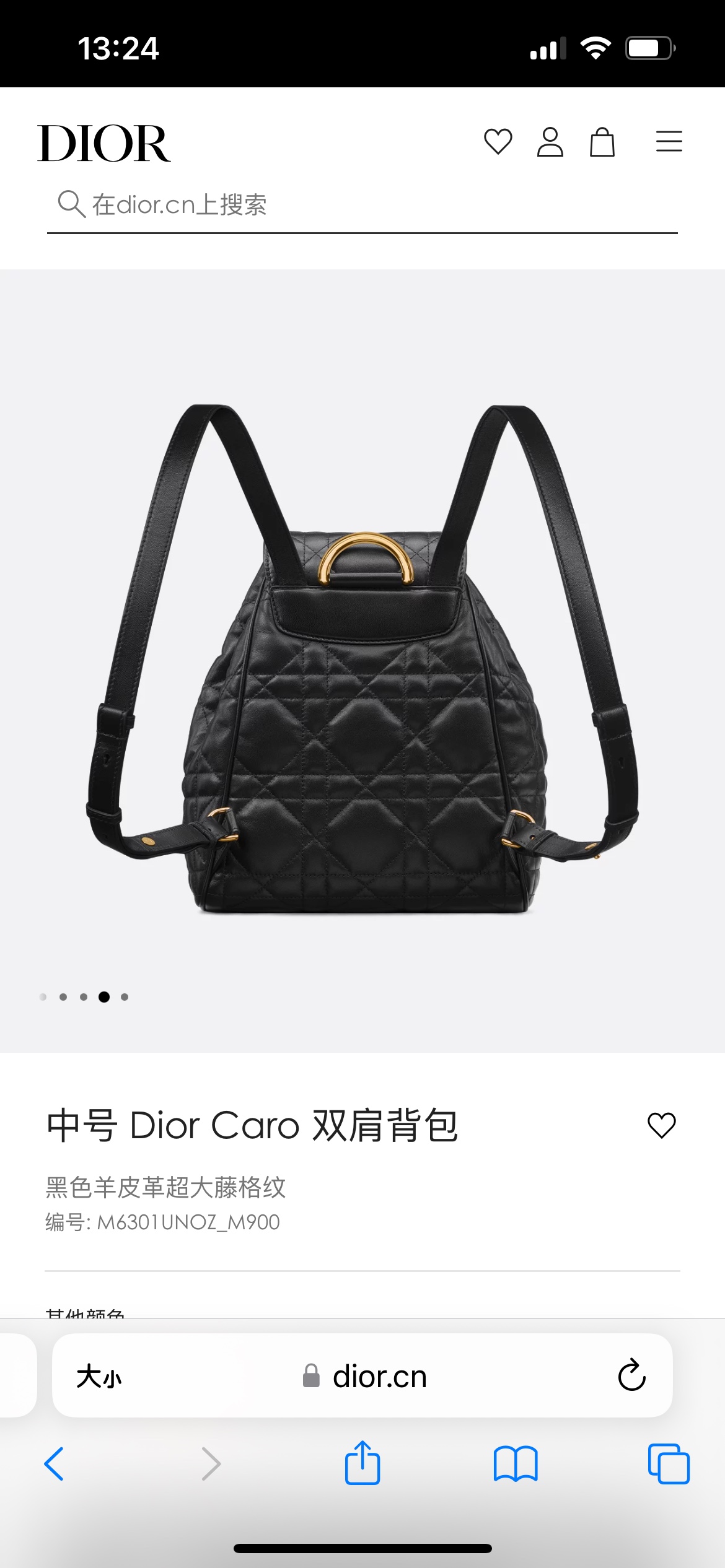Open the hamburger menu
The width and height of the screenshot is (725, 1568).
669,142
